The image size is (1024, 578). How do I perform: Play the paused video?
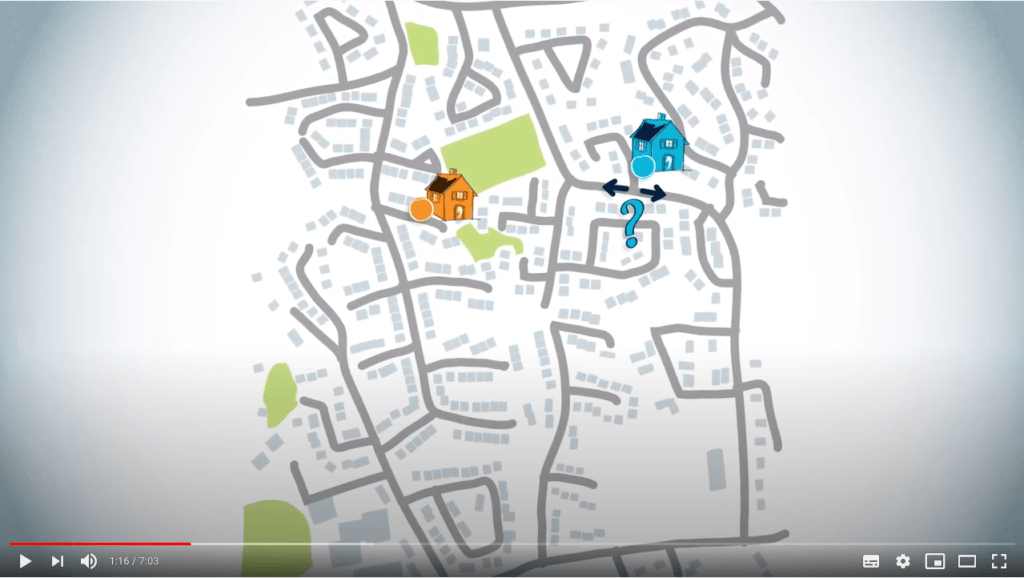tap(25, 561)
